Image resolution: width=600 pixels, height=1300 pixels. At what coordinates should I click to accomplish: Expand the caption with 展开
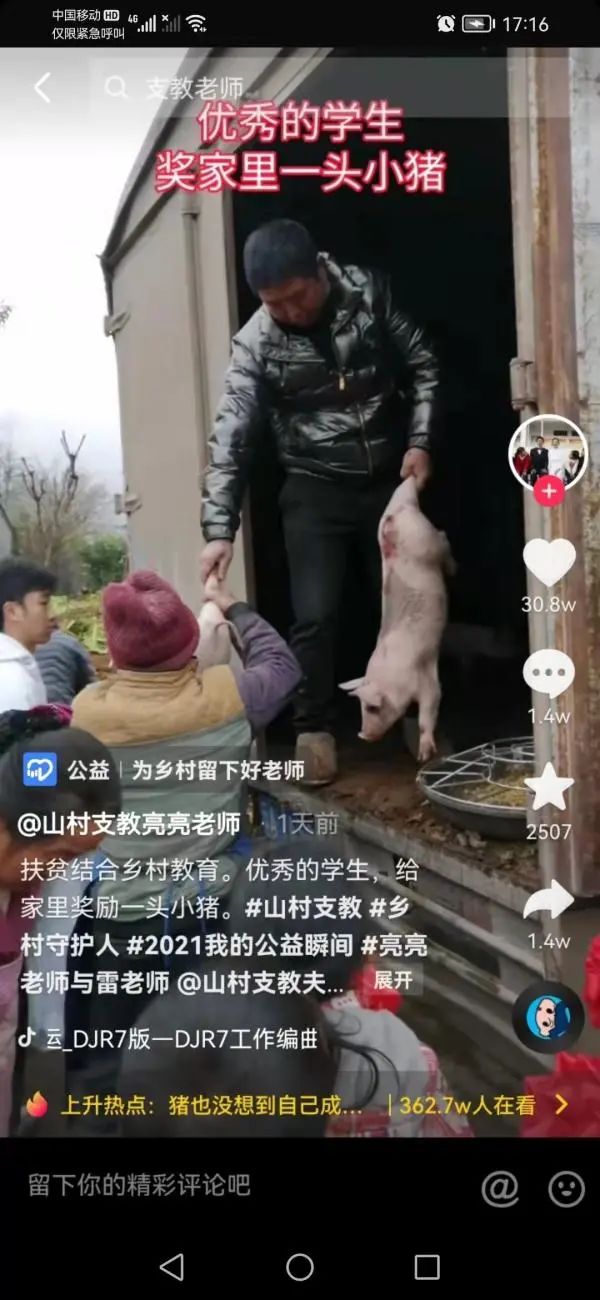point(392,981)
